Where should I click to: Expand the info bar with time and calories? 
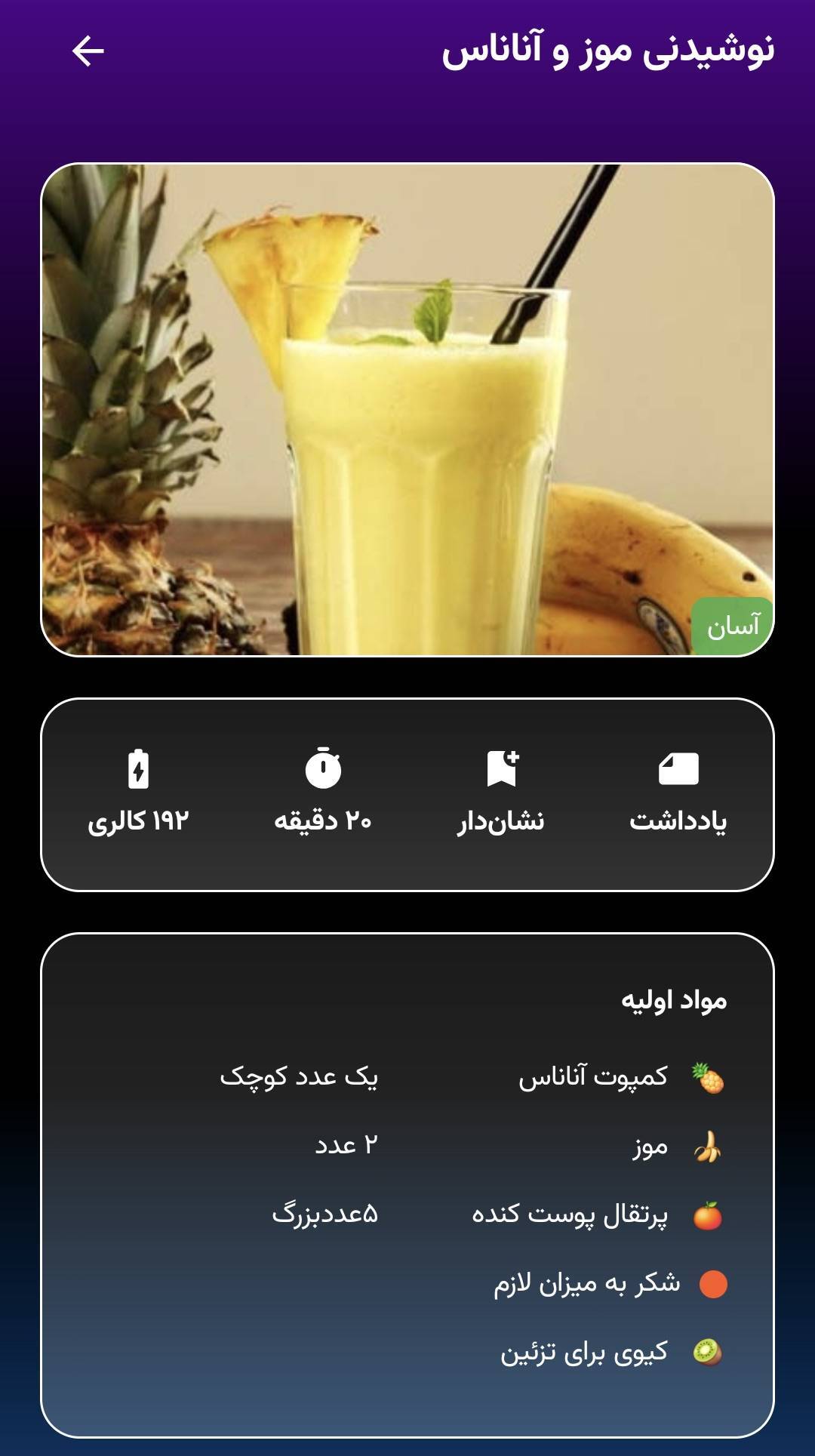(407, 796)
